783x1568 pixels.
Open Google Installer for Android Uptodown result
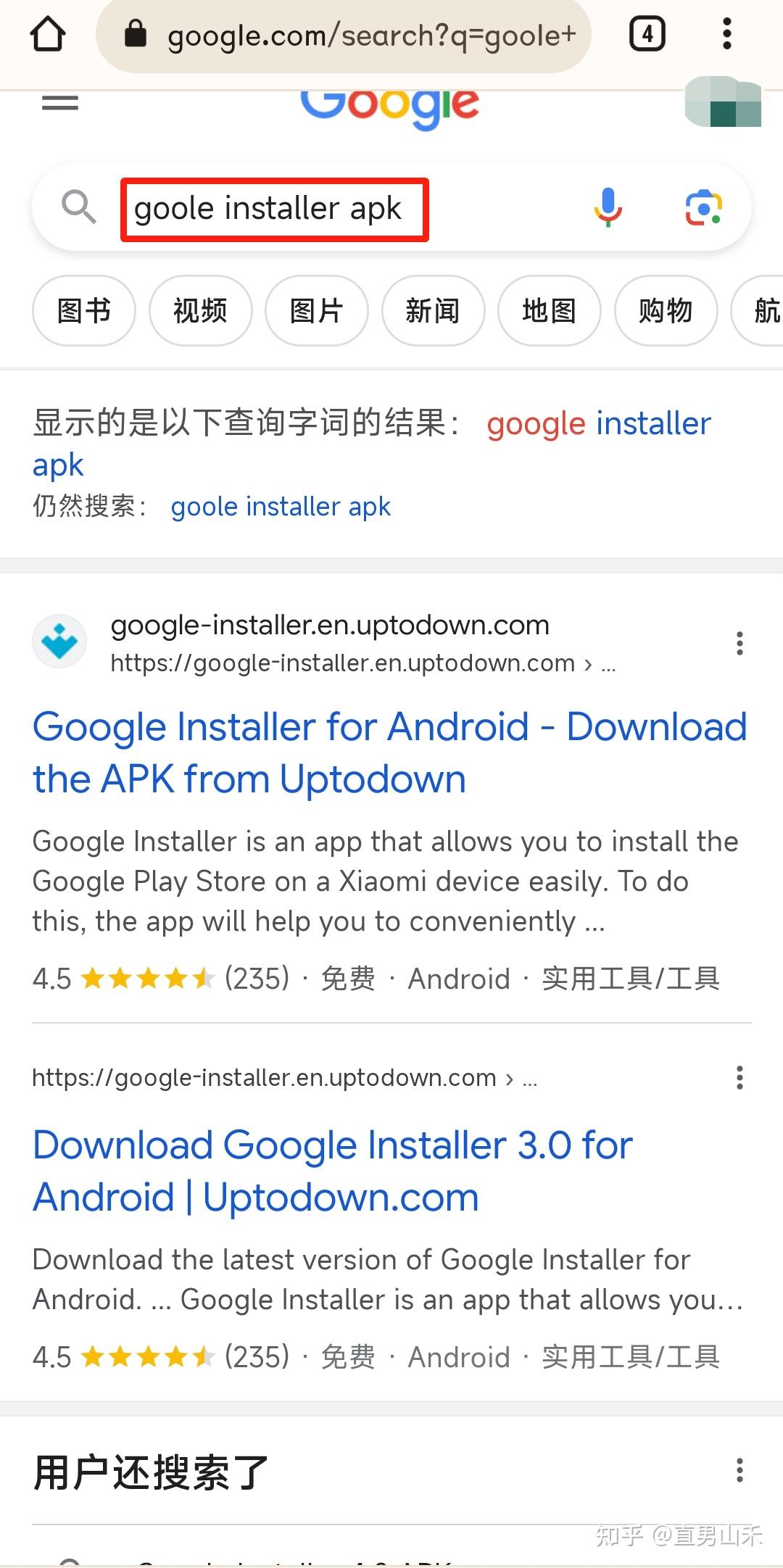(x=389, y=752)
